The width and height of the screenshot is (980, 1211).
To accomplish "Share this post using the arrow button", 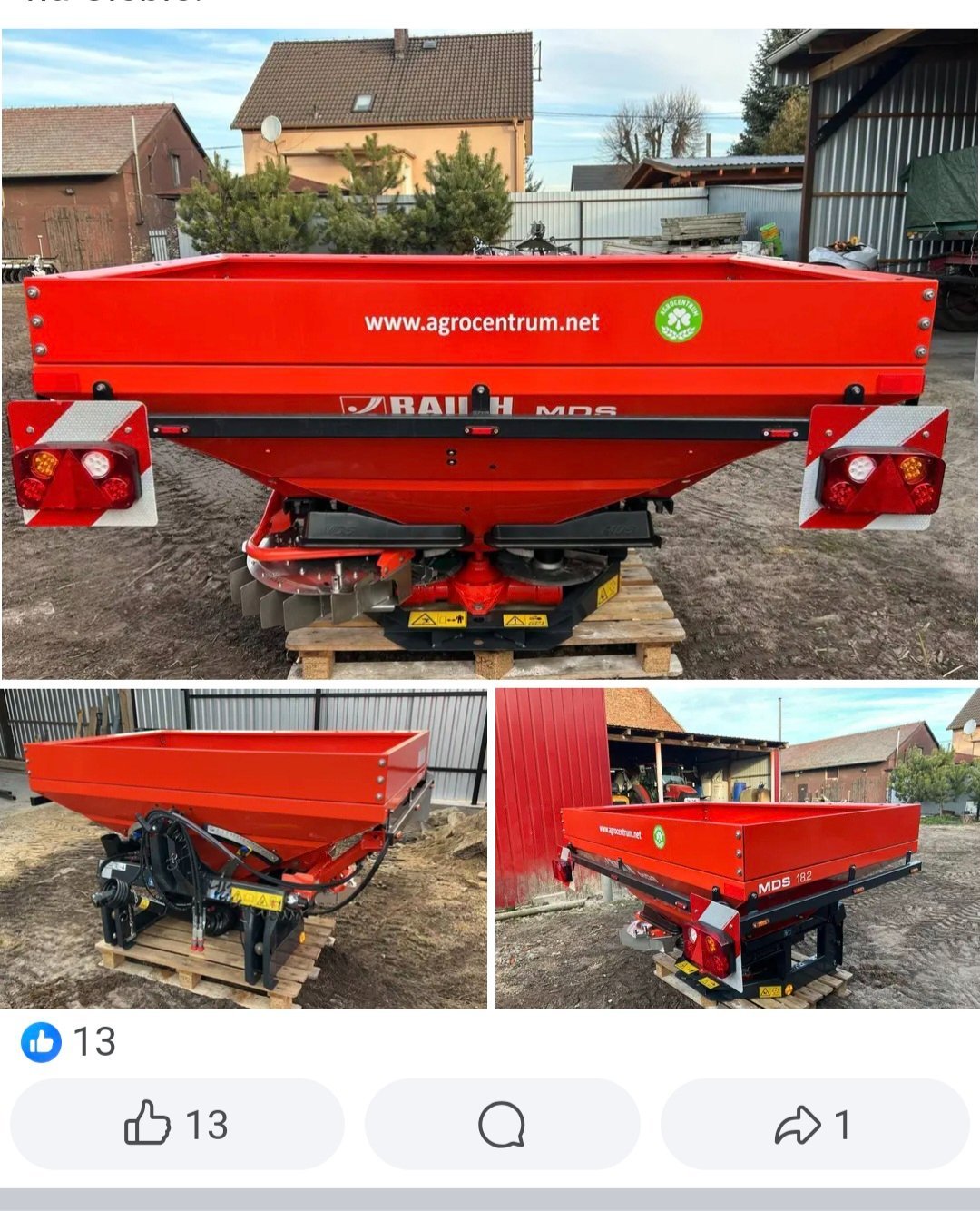I will tap(813, 1124).
